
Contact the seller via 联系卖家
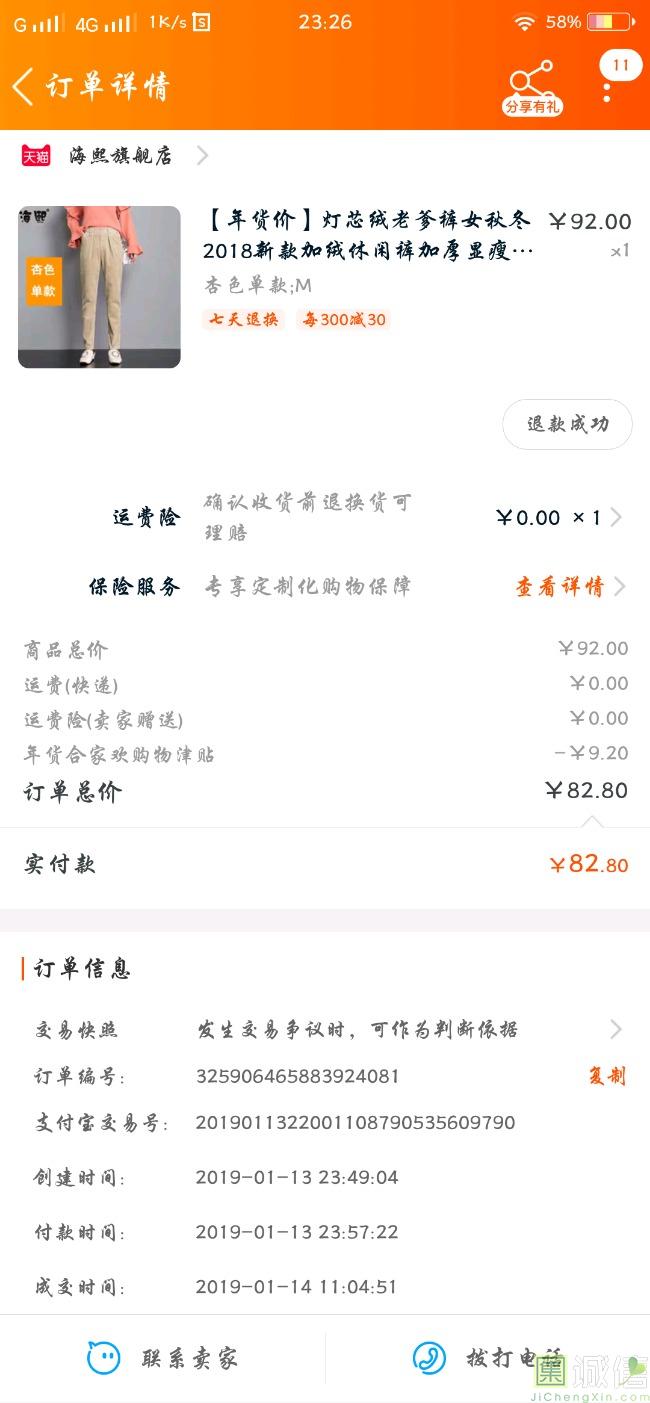tap(163, 1358)
